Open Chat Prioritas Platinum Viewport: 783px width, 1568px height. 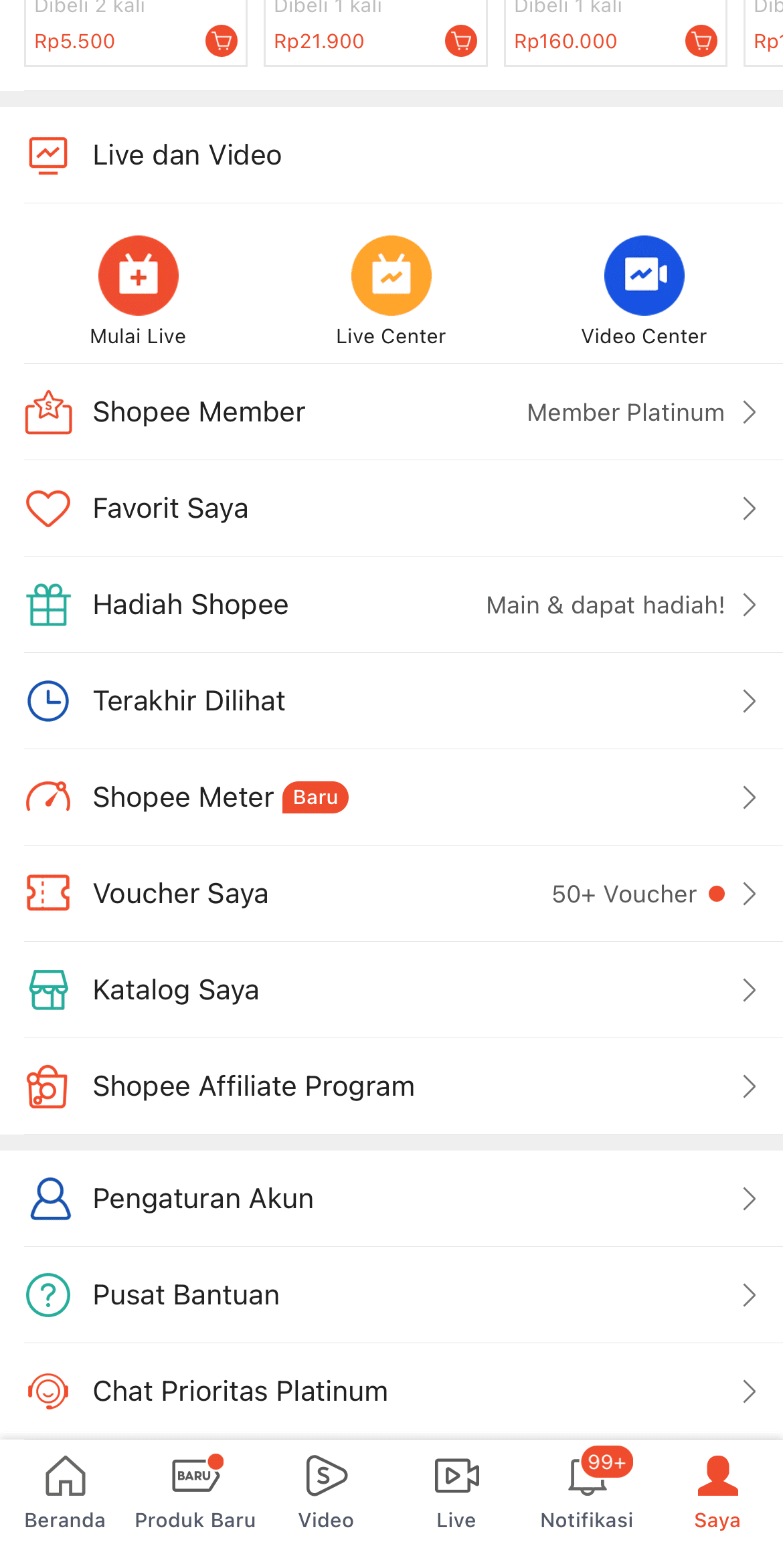click(391, 1391)
